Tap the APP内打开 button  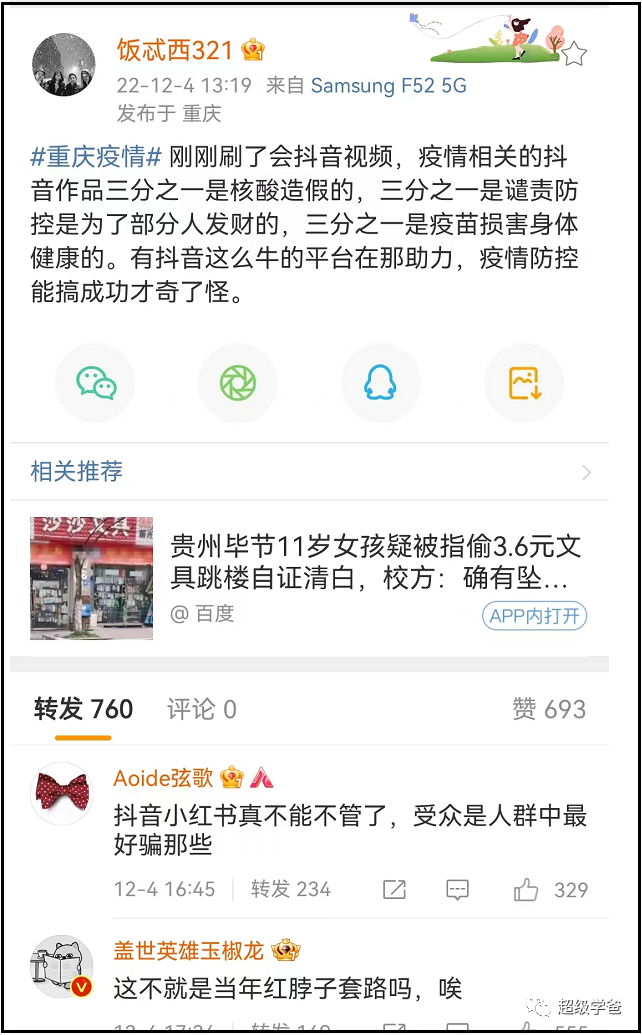click(x=534, y=616)
